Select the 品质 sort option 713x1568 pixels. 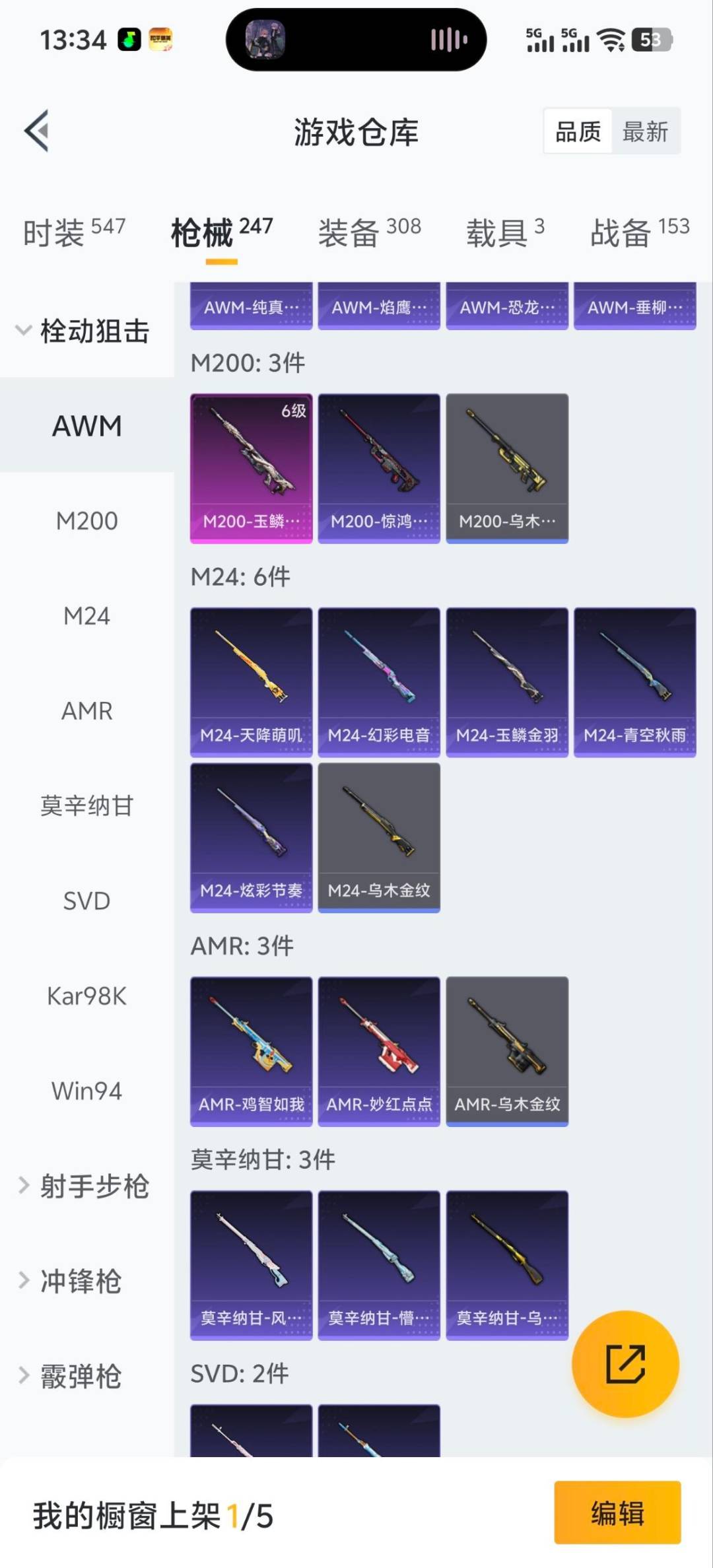[x=577, y=131]
